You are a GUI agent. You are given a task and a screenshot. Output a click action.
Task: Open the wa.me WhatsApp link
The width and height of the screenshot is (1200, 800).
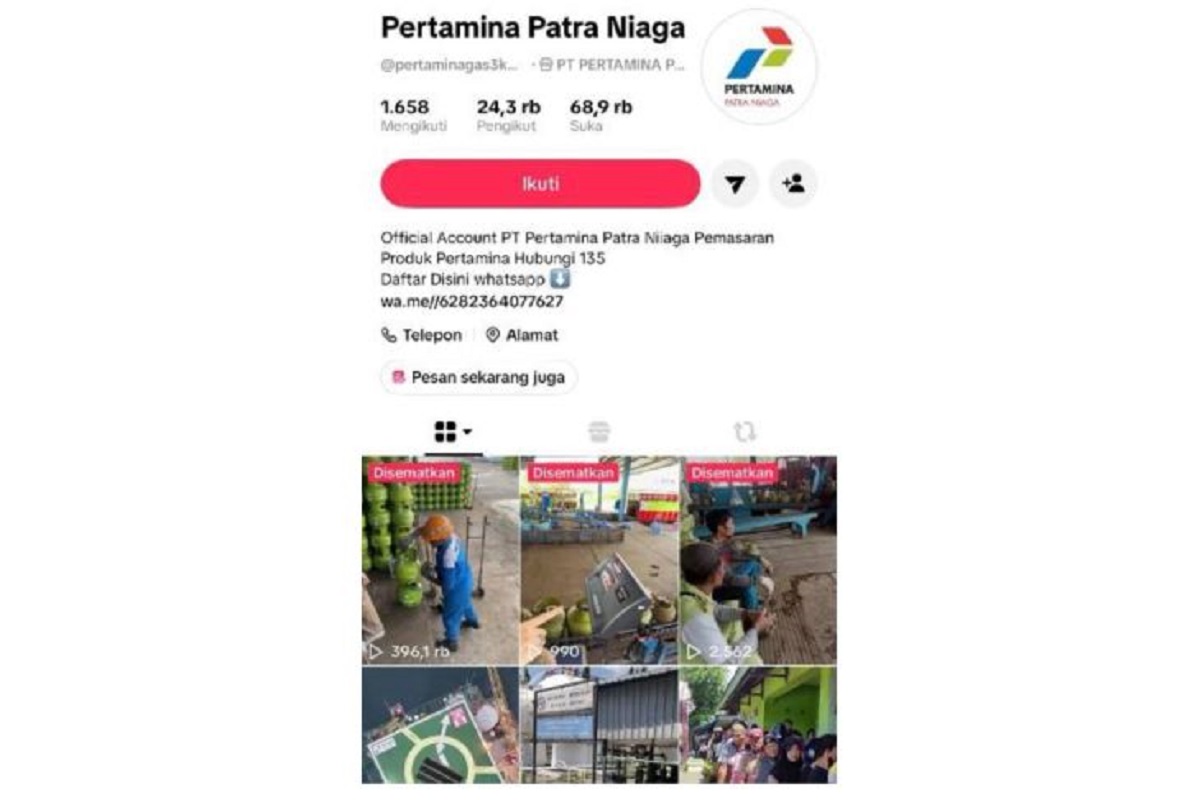[x=472, y=301]
